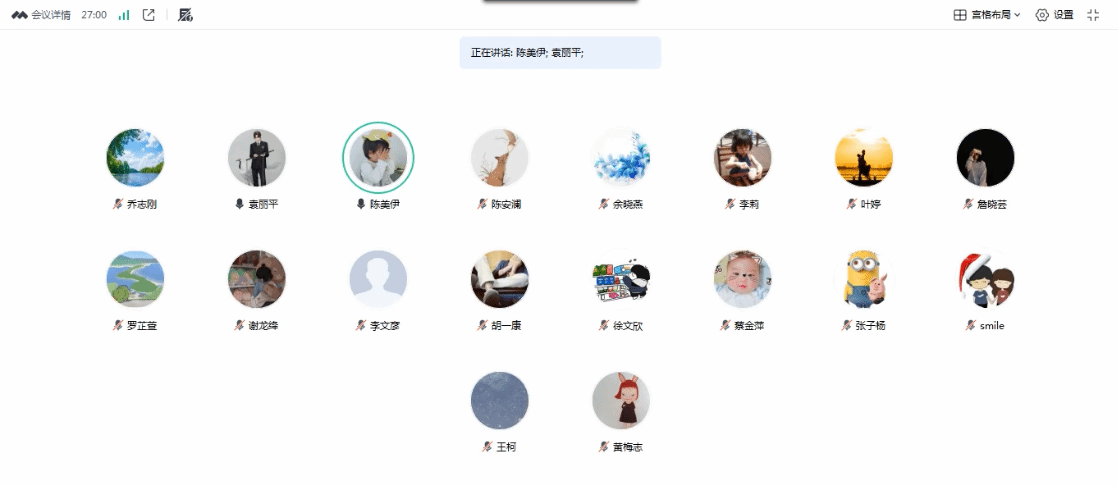Open 乔志刚's participant tile
This screenshot has width=1118, height=486.
[x=135, y=158]
